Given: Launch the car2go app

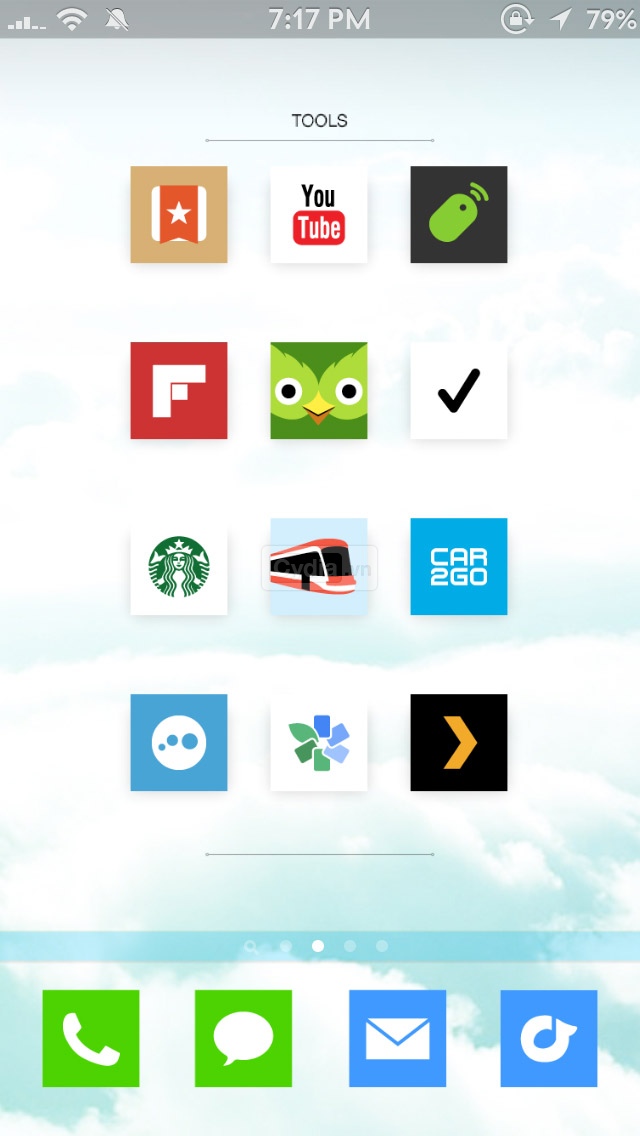Looking at the screenshot, I should [459, 567].
